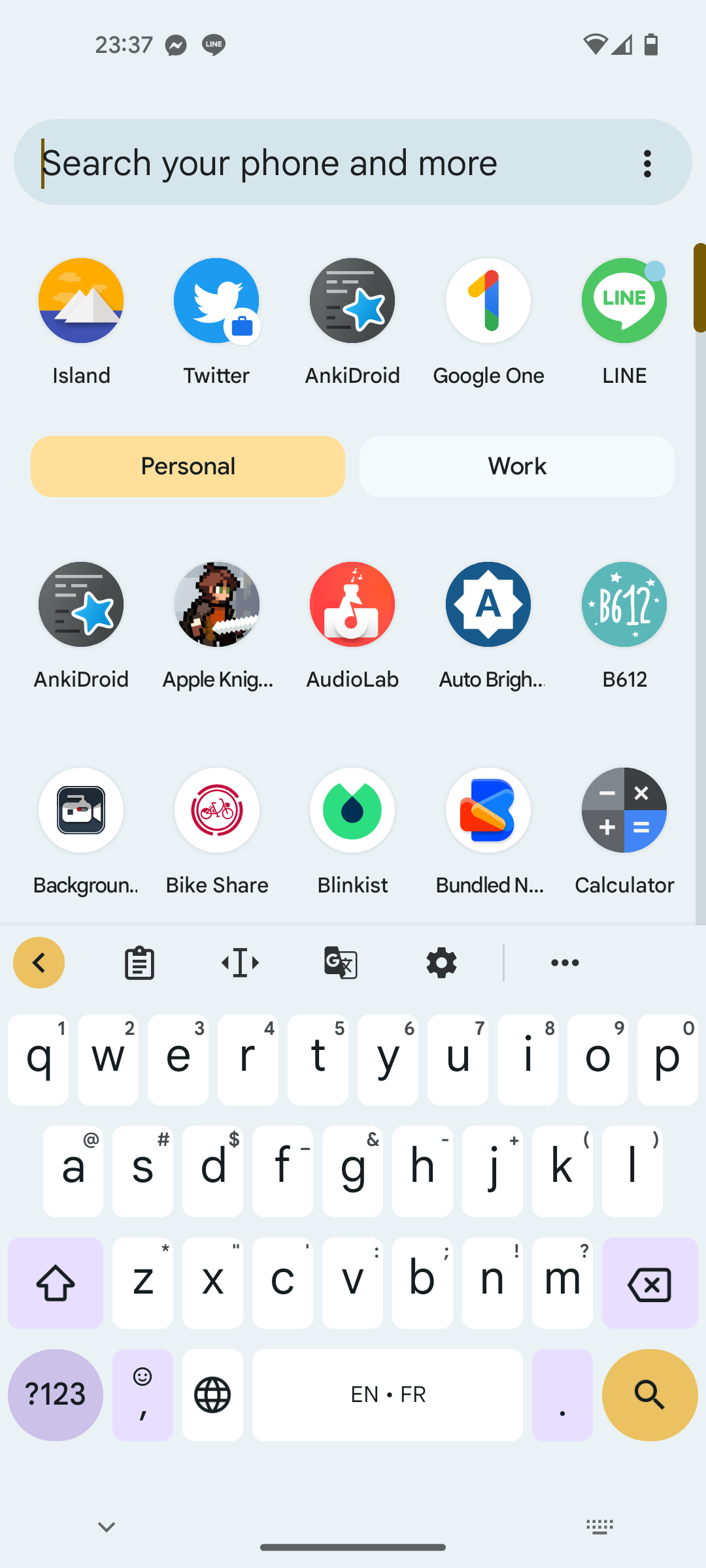Open the Bundled Notes app
Viewport: 706px width, 1568px height.
tap(488, 811)
